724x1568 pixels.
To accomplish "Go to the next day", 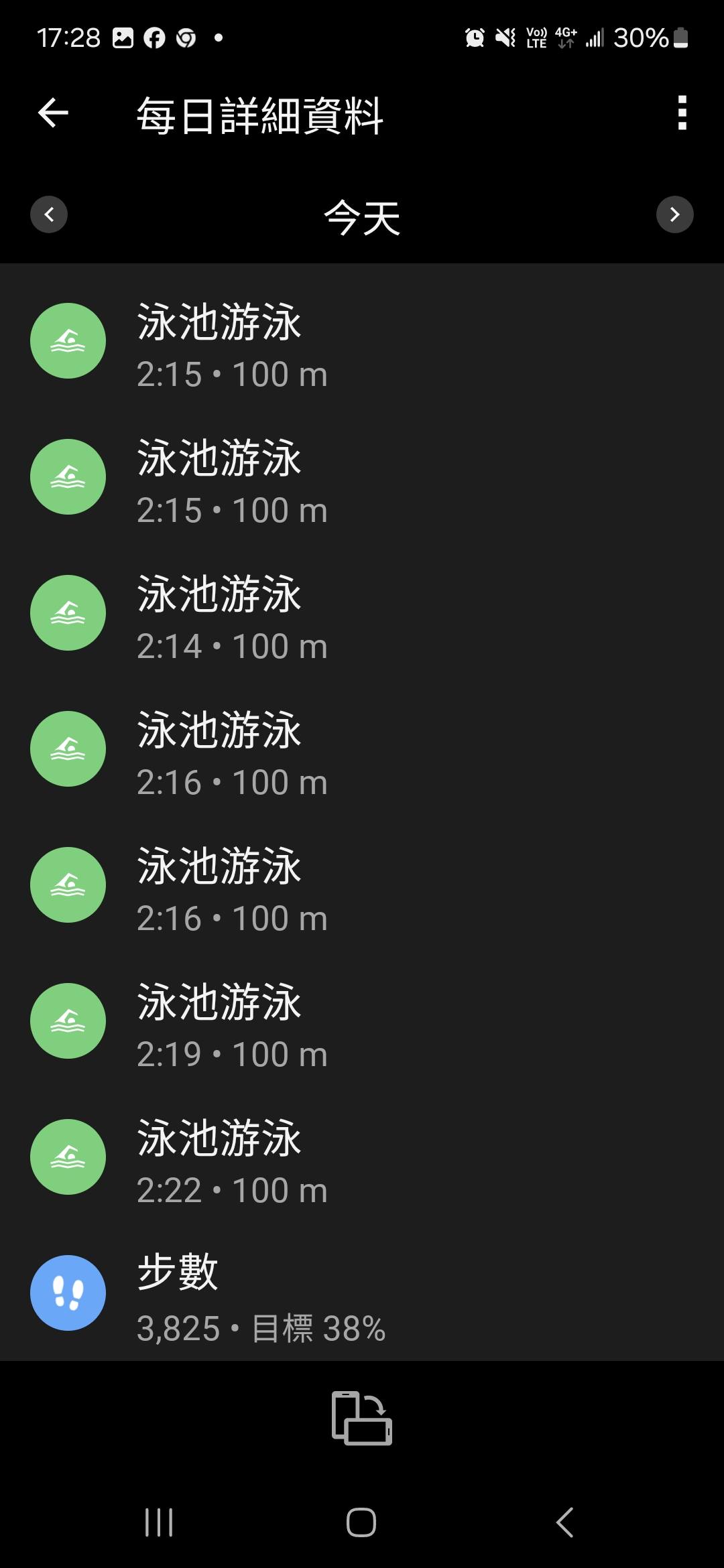I will [x=674, y=214].
